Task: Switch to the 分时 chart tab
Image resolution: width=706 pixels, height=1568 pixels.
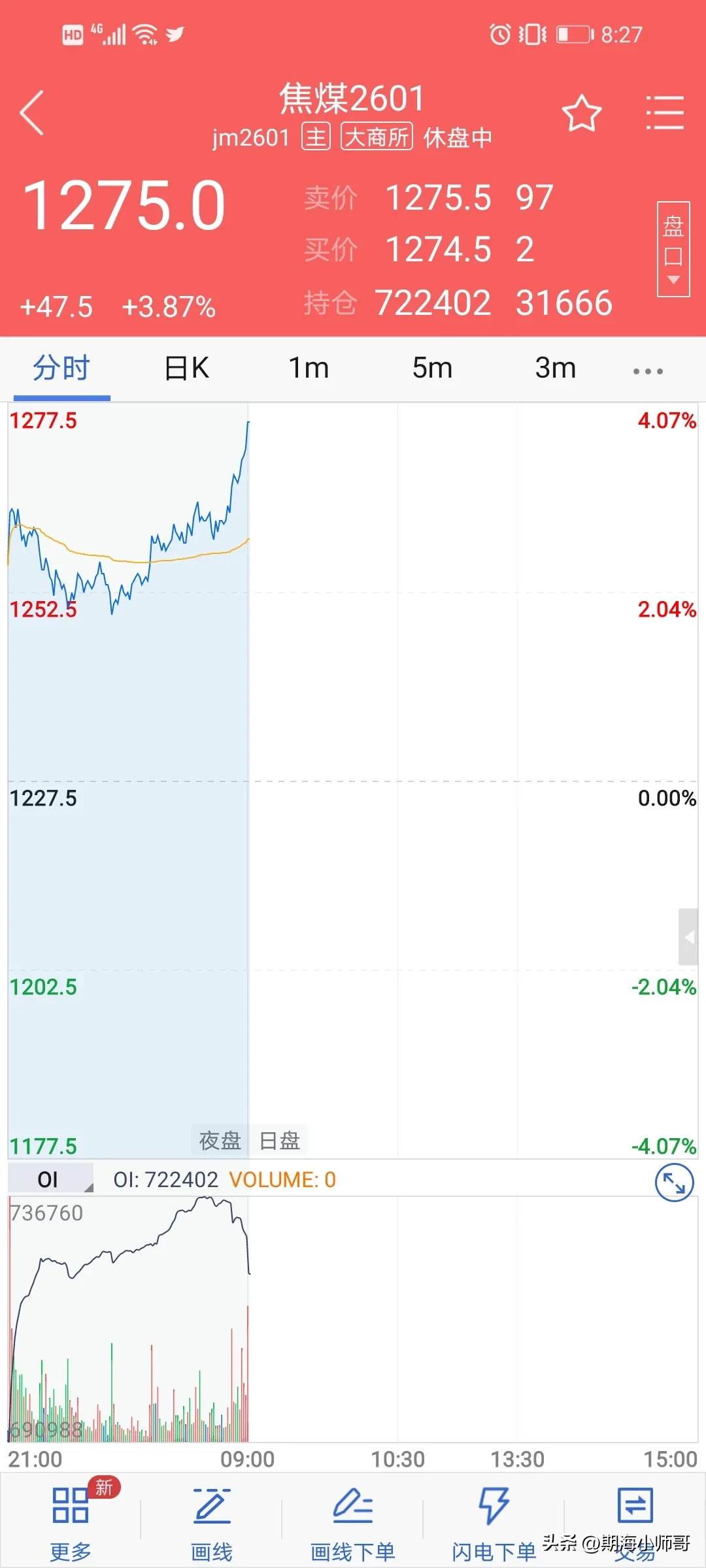Action: [x=61, y=368]
